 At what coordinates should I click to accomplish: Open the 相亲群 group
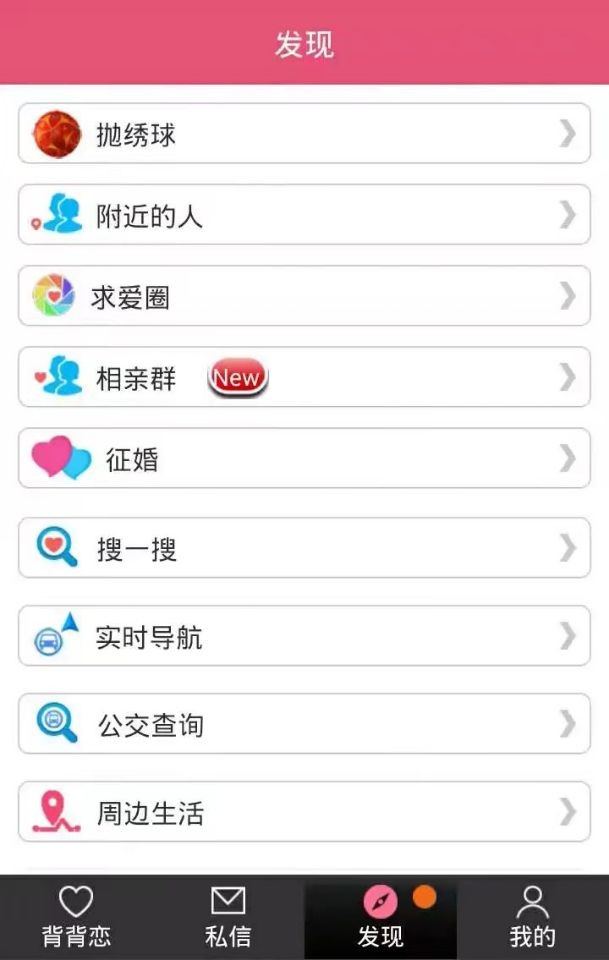(304, 377)
